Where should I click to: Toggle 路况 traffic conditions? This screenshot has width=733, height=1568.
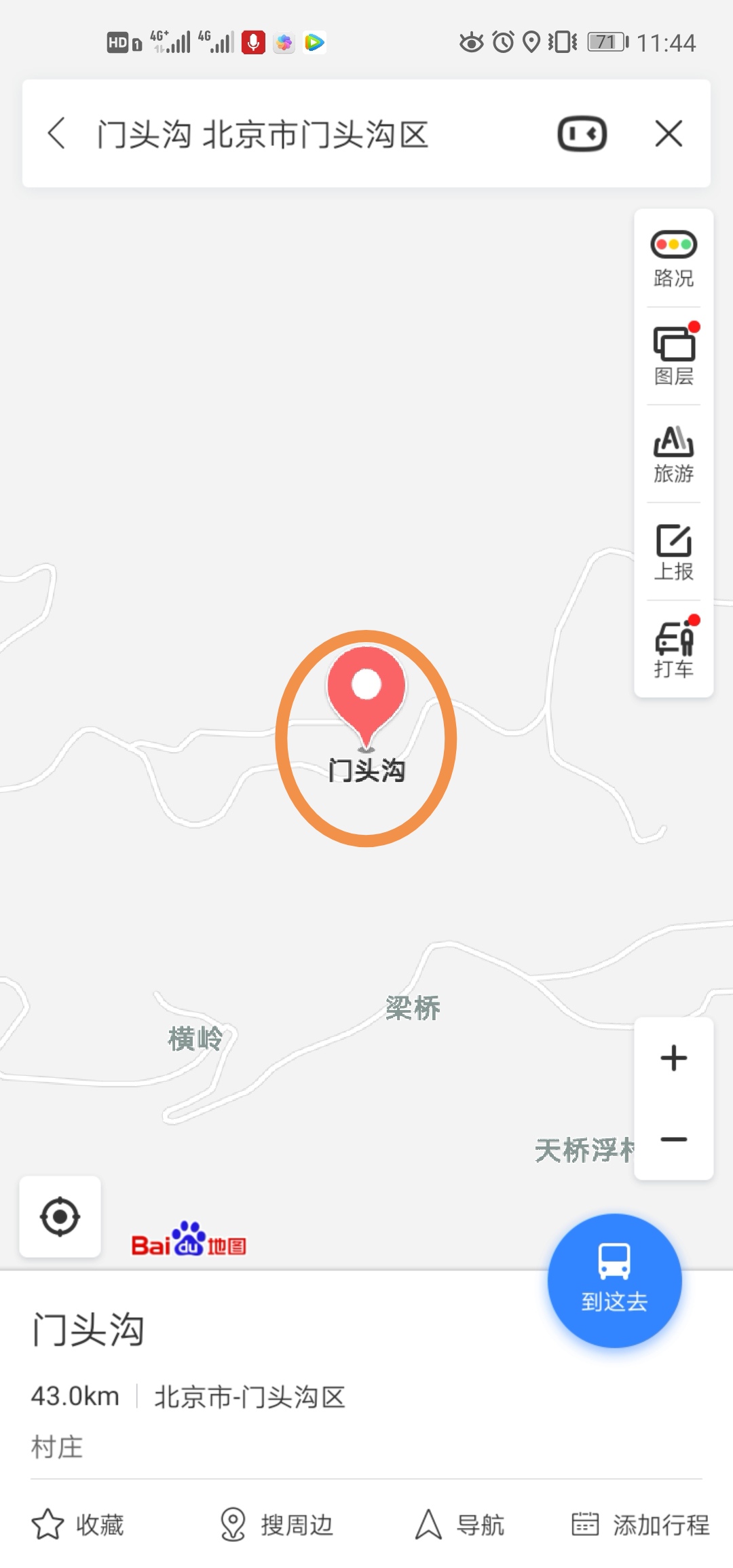click(673, 259)
